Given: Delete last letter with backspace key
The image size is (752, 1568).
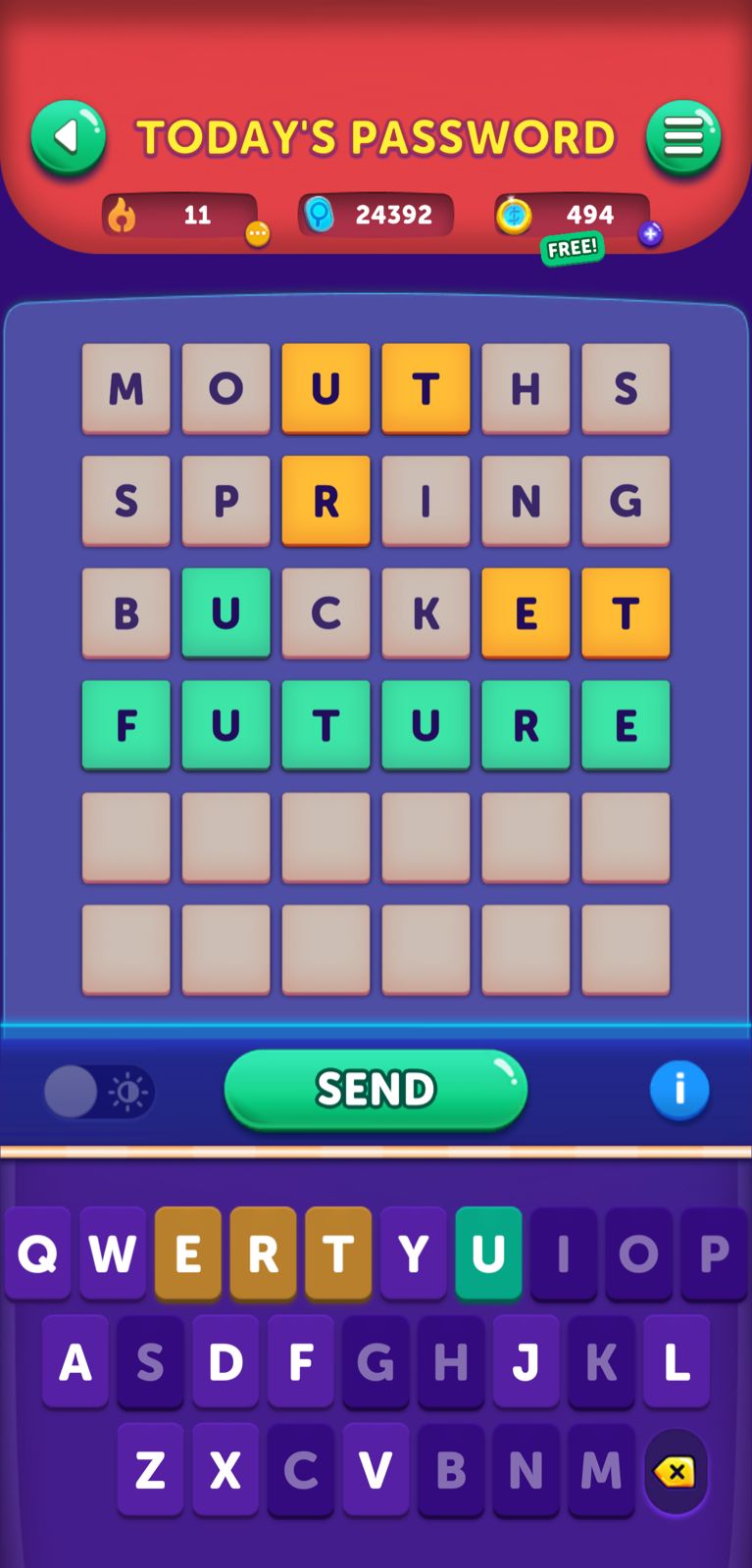Looking at the screenshot, I should (676, 1471).
